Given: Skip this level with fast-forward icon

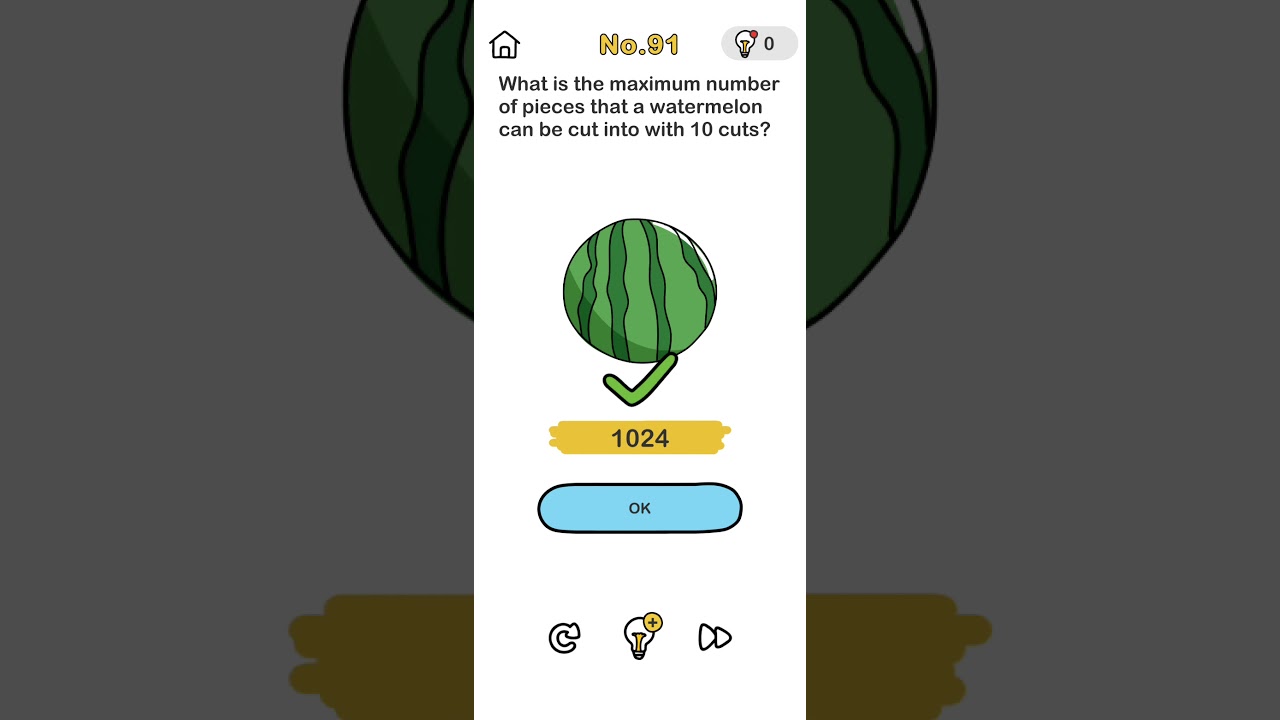Looking at the screenshot, I should coord(715,638).
